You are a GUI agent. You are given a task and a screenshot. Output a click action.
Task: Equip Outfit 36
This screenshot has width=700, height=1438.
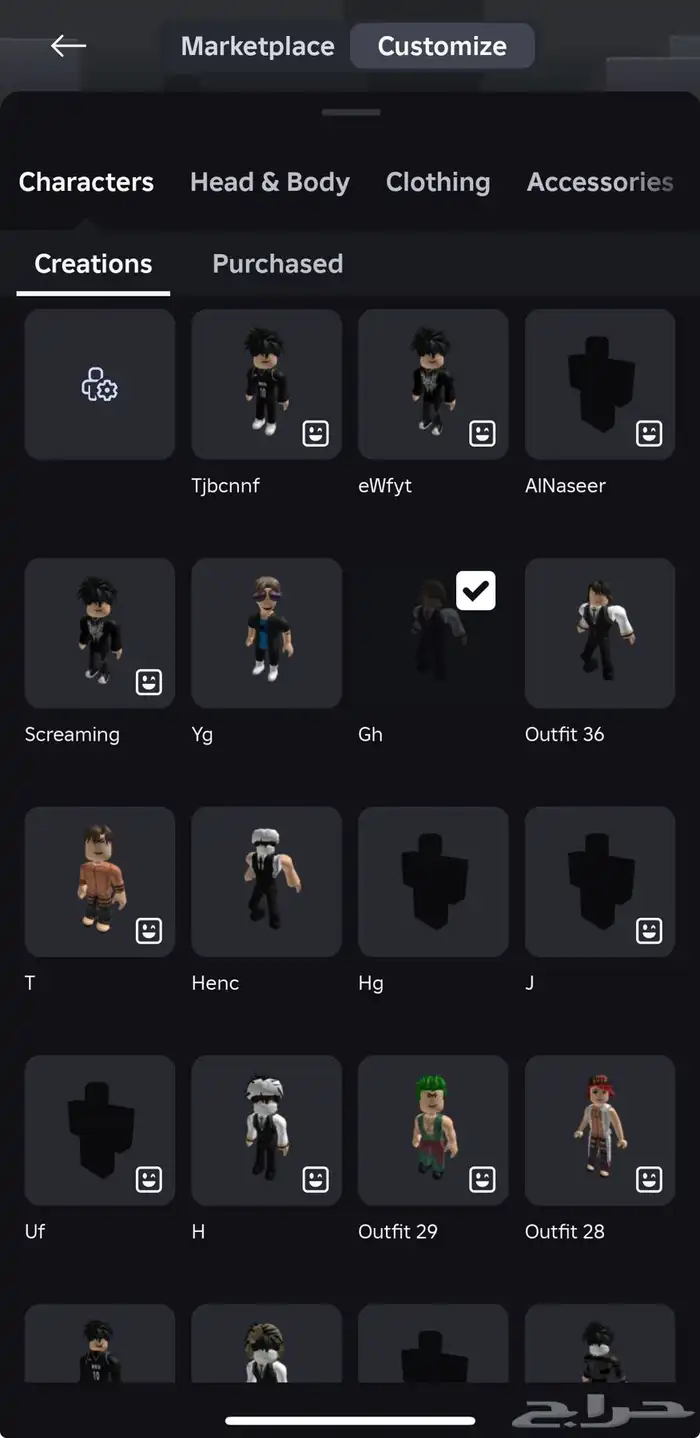(600, 633)
